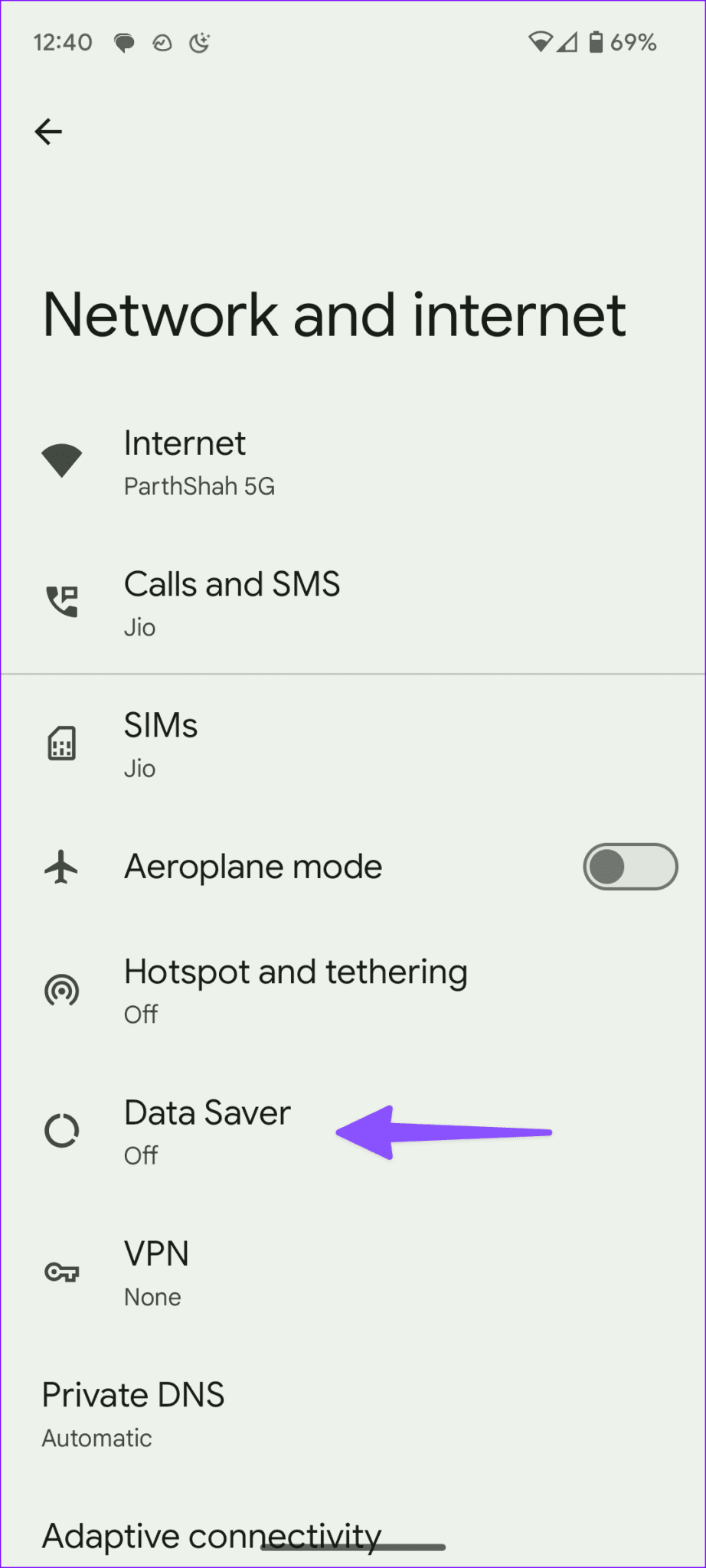Go back using the arrow icon
Image resolution: width=706 pixels, height=1568 pixels.
click(x=48, y=132)
